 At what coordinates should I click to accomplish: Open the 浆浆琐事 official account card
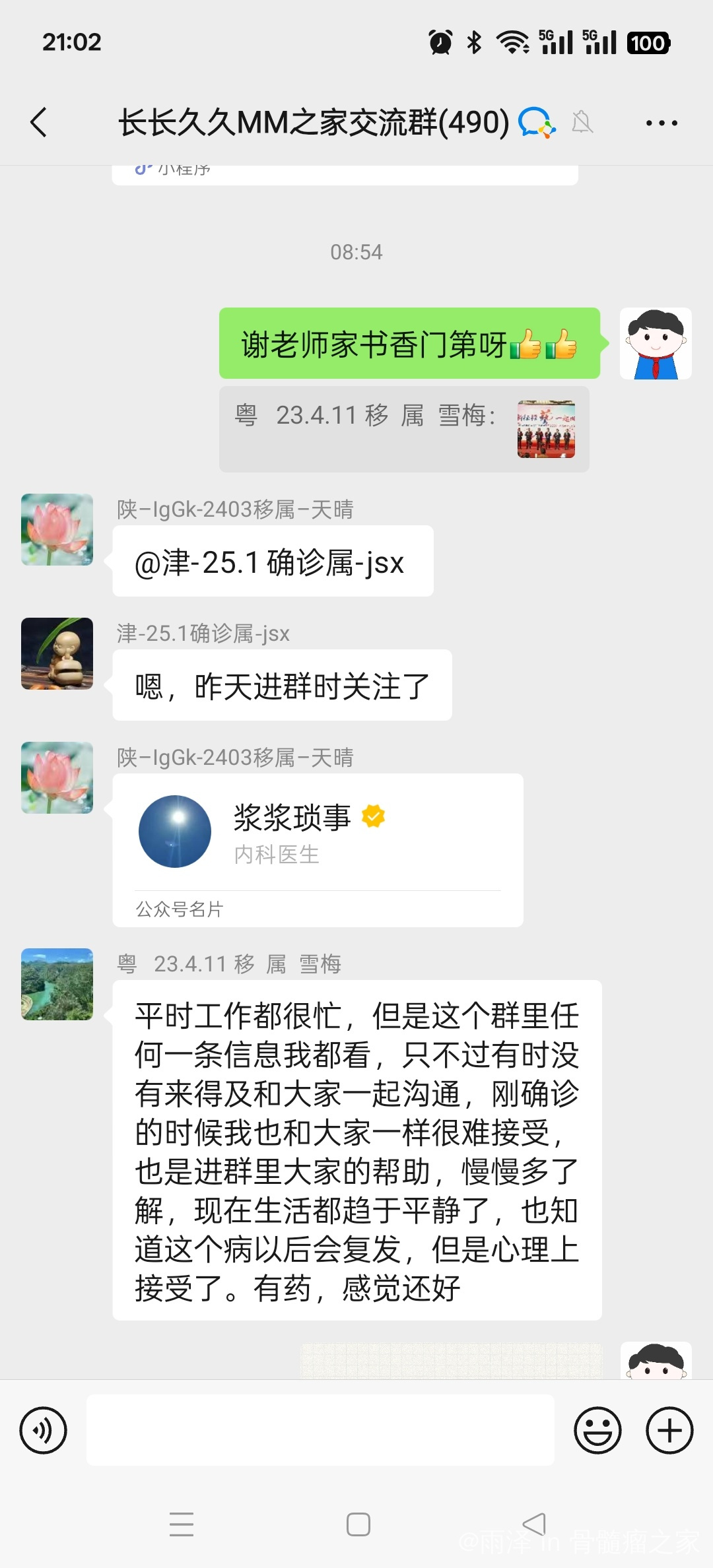[318, 849]
